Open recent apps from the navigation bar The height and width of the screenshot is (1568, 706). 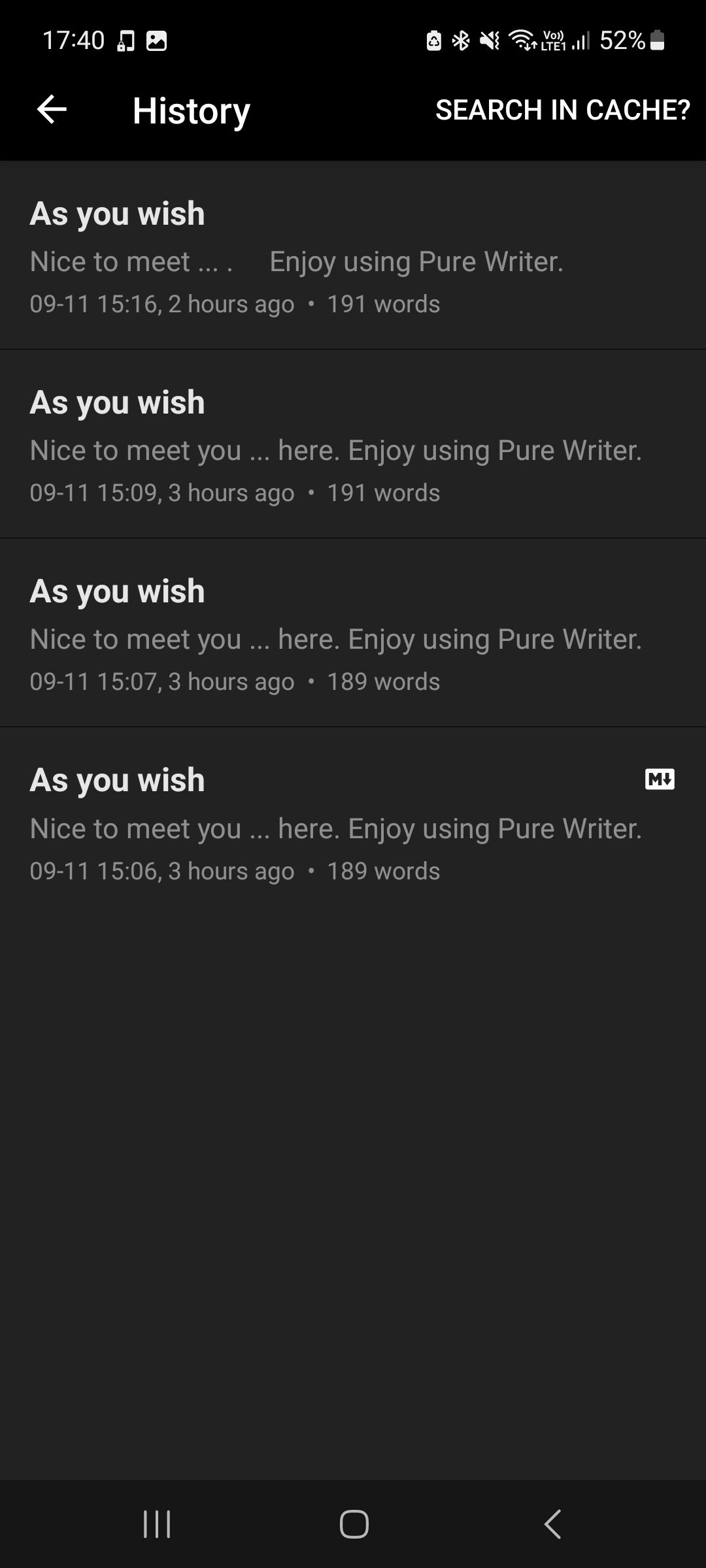[x=157, y=1524]
